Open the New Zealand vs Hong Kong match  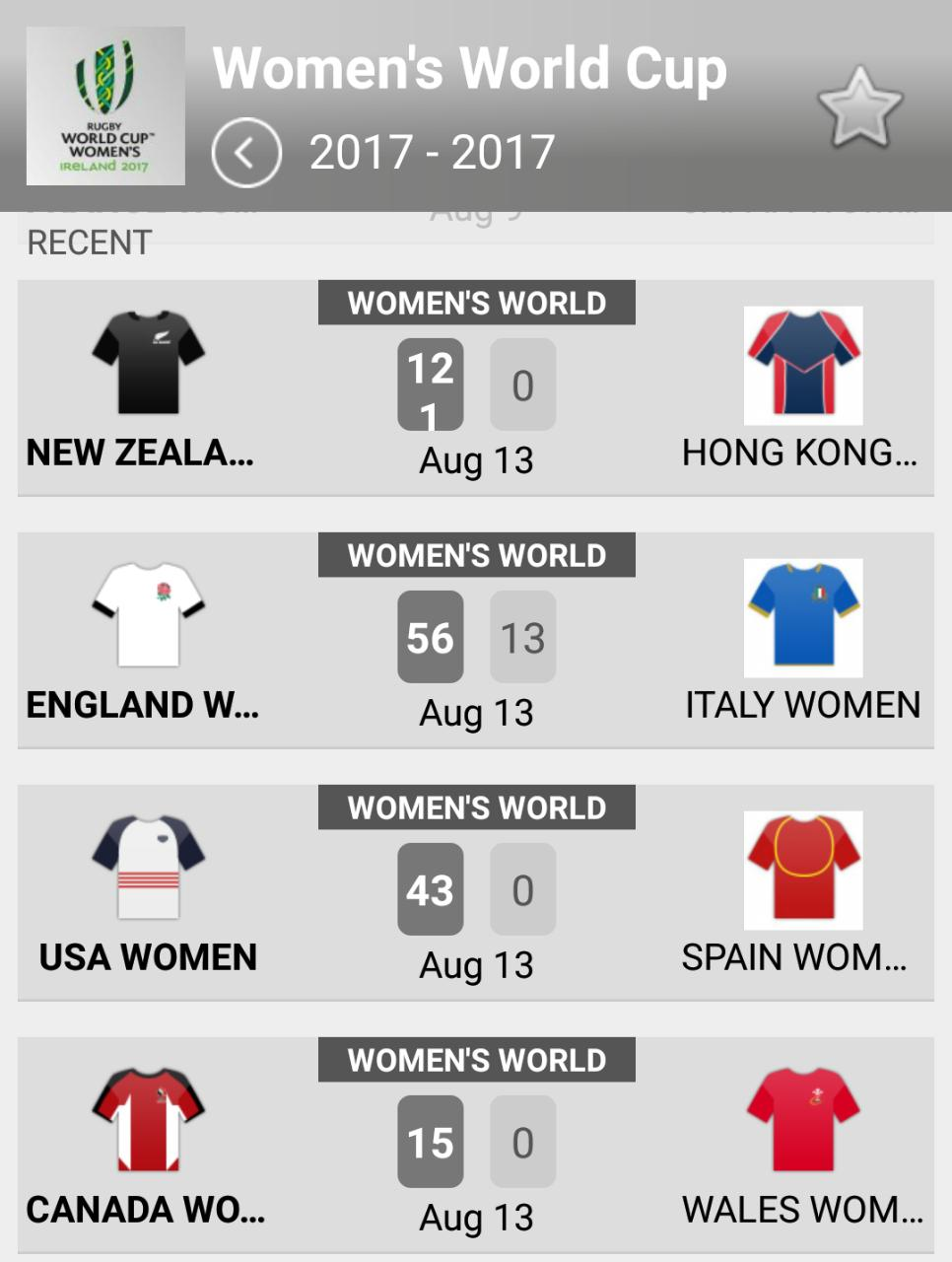coord(476,388)
